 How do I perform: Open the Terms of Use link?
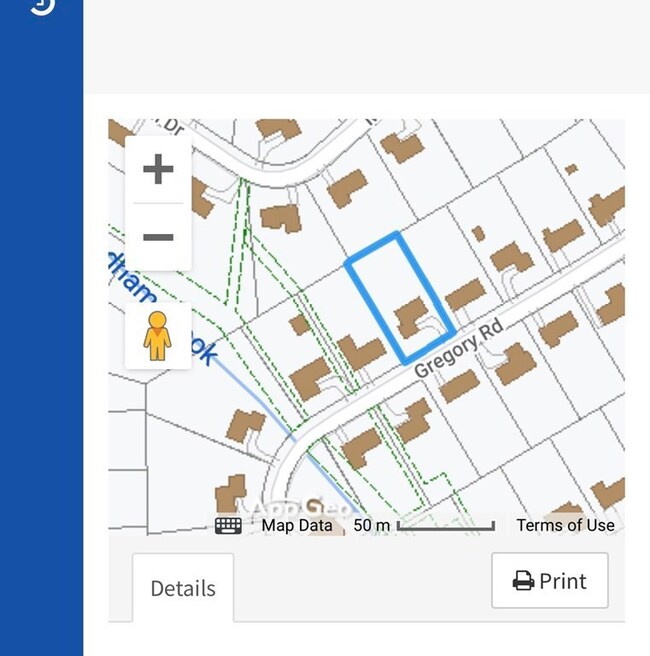[x=565, y=525]
